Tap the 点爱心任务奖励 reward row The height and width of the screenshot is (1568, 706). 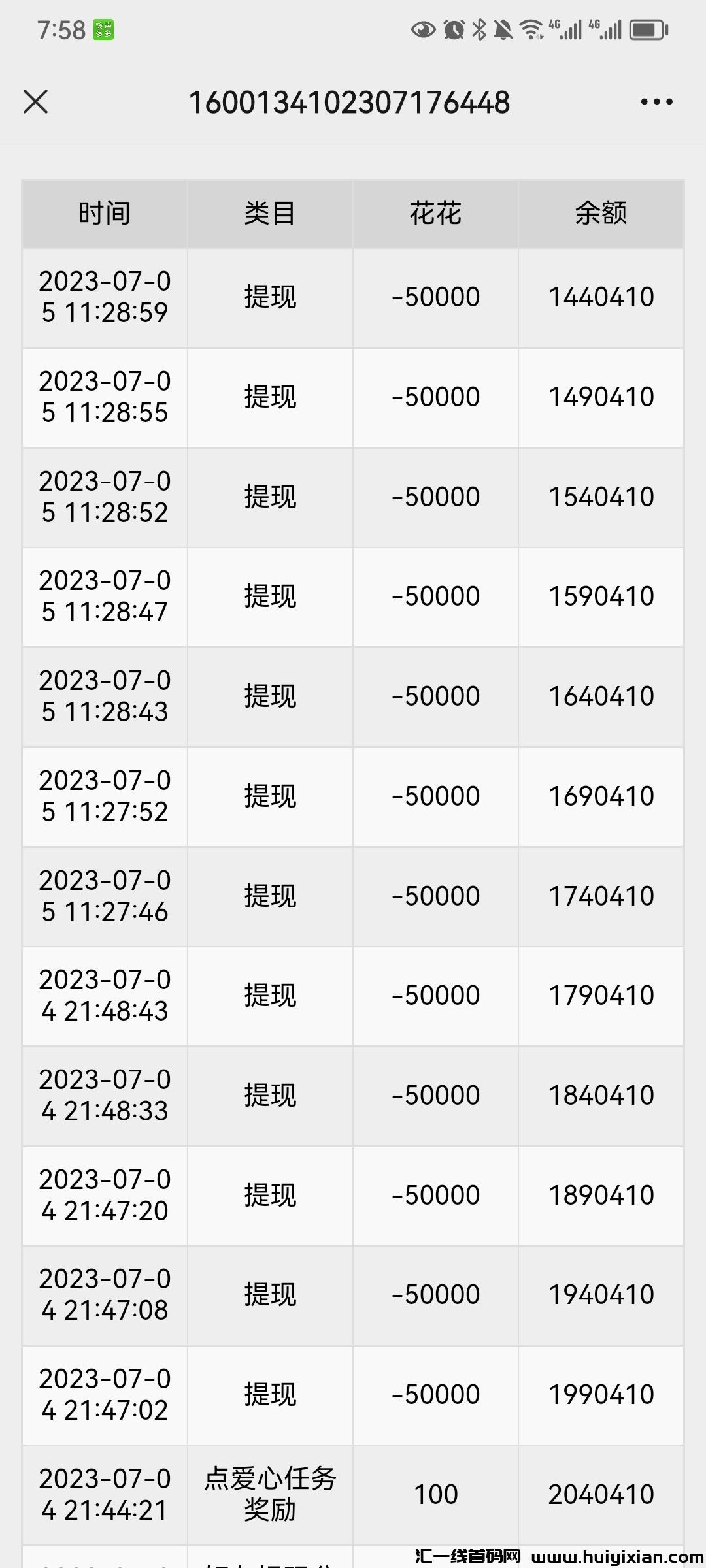point(269,1493)
